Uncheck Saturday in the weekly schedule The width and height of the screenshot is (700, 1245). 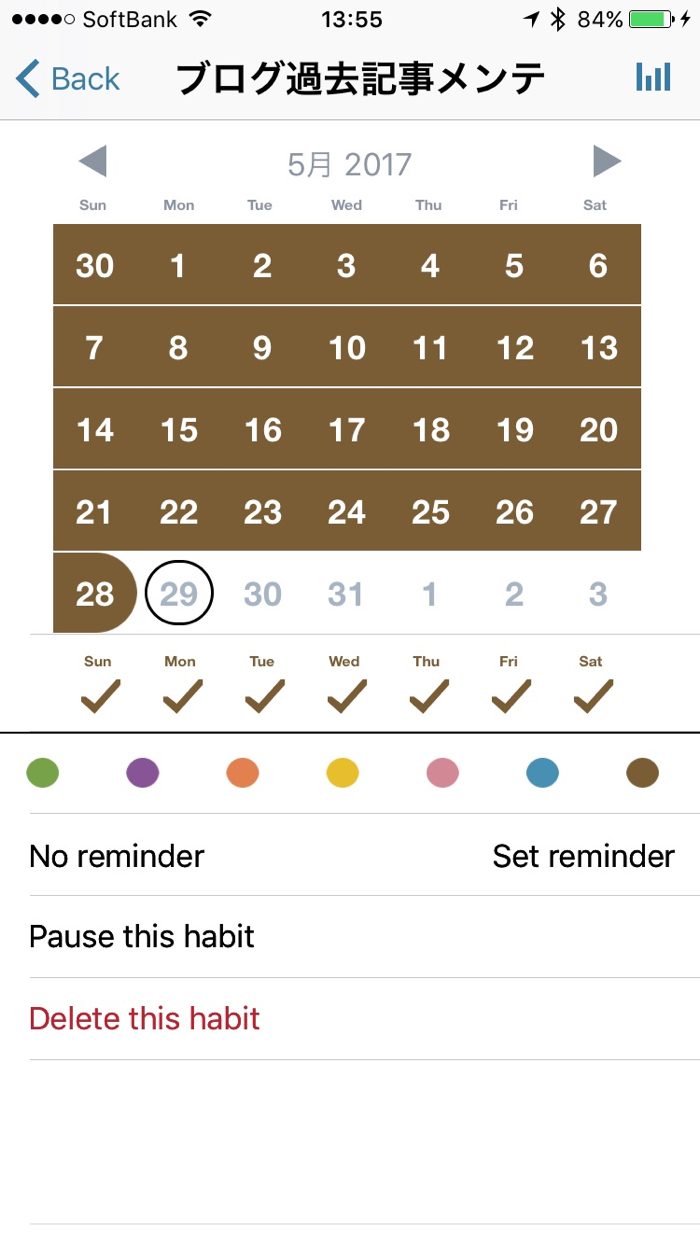(592, 696)
